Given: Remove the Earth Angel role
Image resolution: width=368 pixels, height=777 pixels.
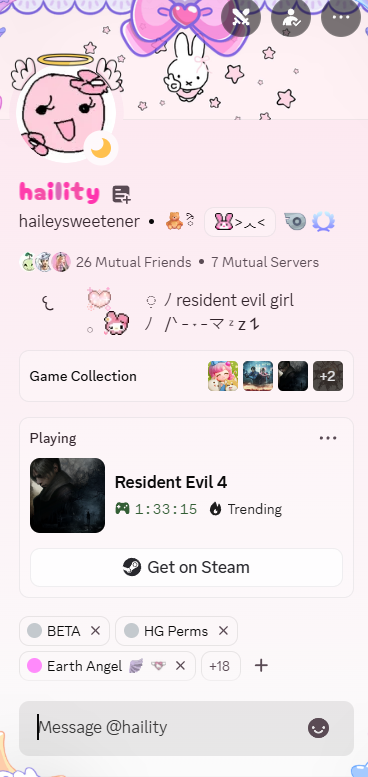Looking at the screenshot, I should pyautogui.click(x=181, y=666).
